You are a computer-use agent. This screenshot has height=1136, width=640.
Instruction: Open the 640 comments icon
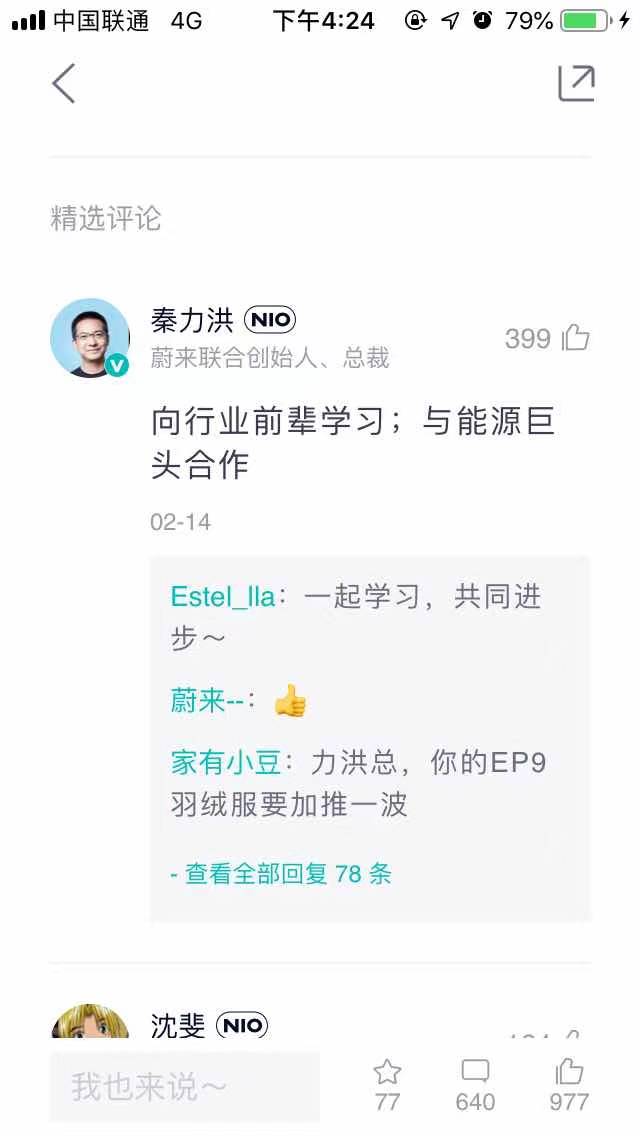pos(475,1075)
